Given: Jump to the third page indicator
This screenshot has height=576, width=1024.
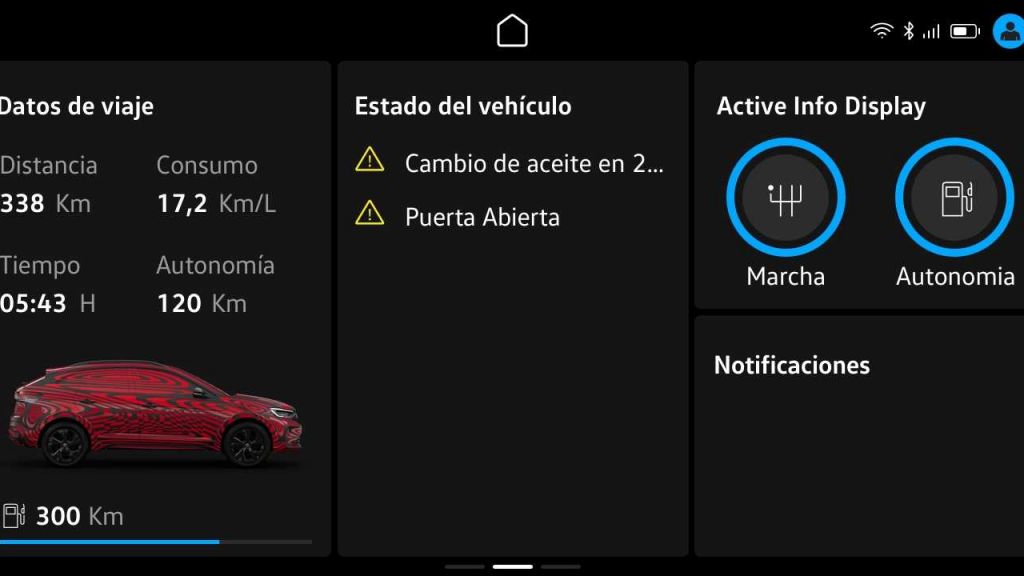Looking at the screenshot, I should 560,567.
